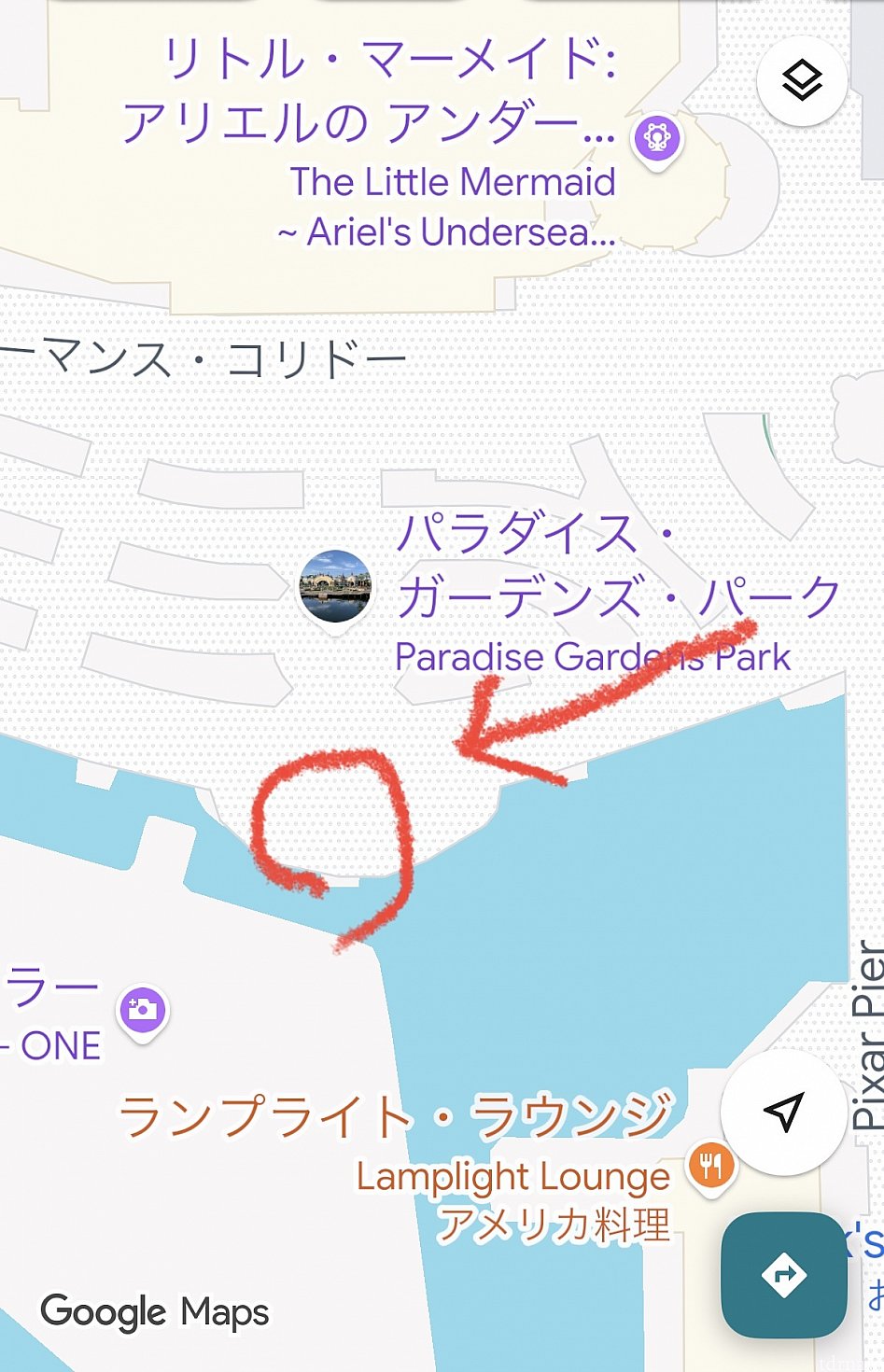Center map on my location
The width and height of the screenshot is (884, 1372).
point(784,1111)
